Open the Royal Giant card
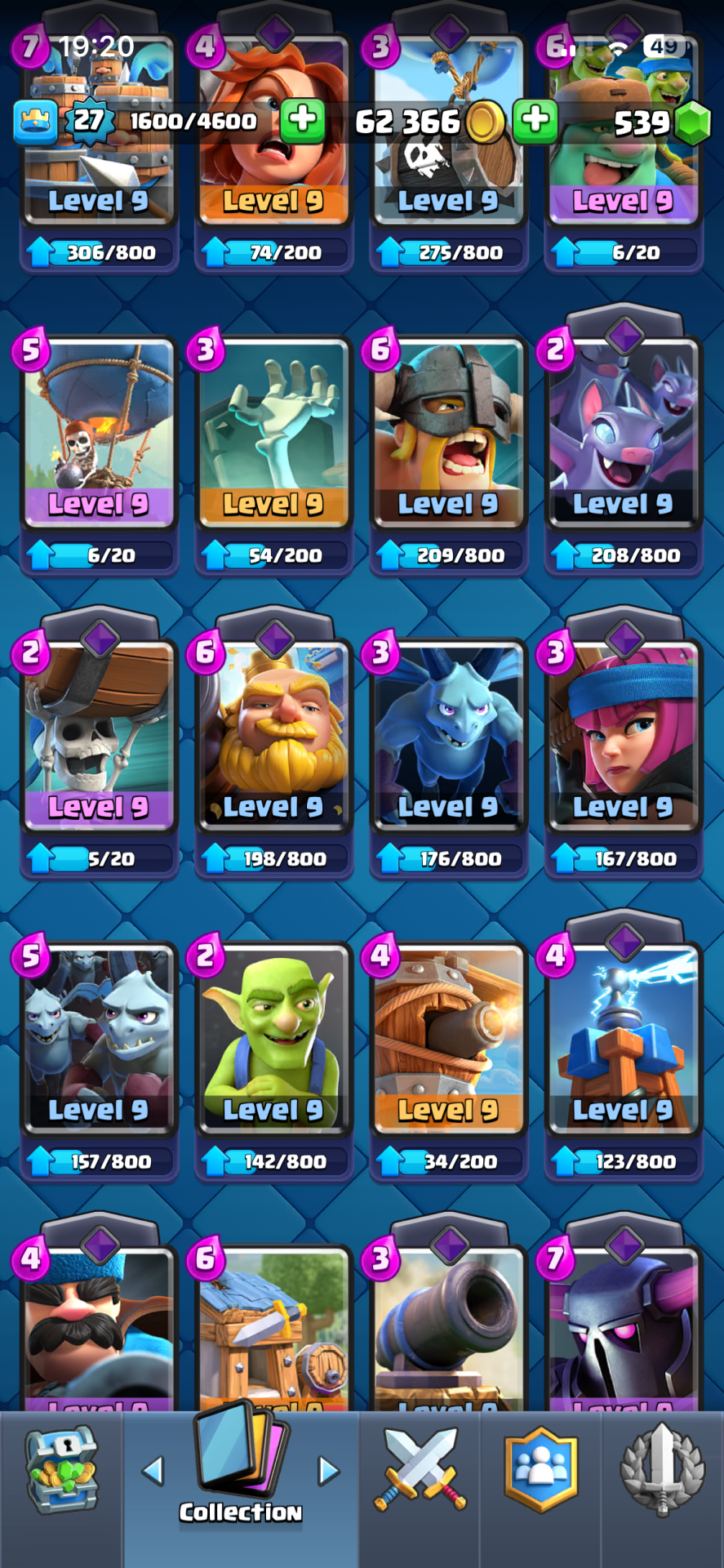The image size is (724, 1568). (x=273, y=735)
